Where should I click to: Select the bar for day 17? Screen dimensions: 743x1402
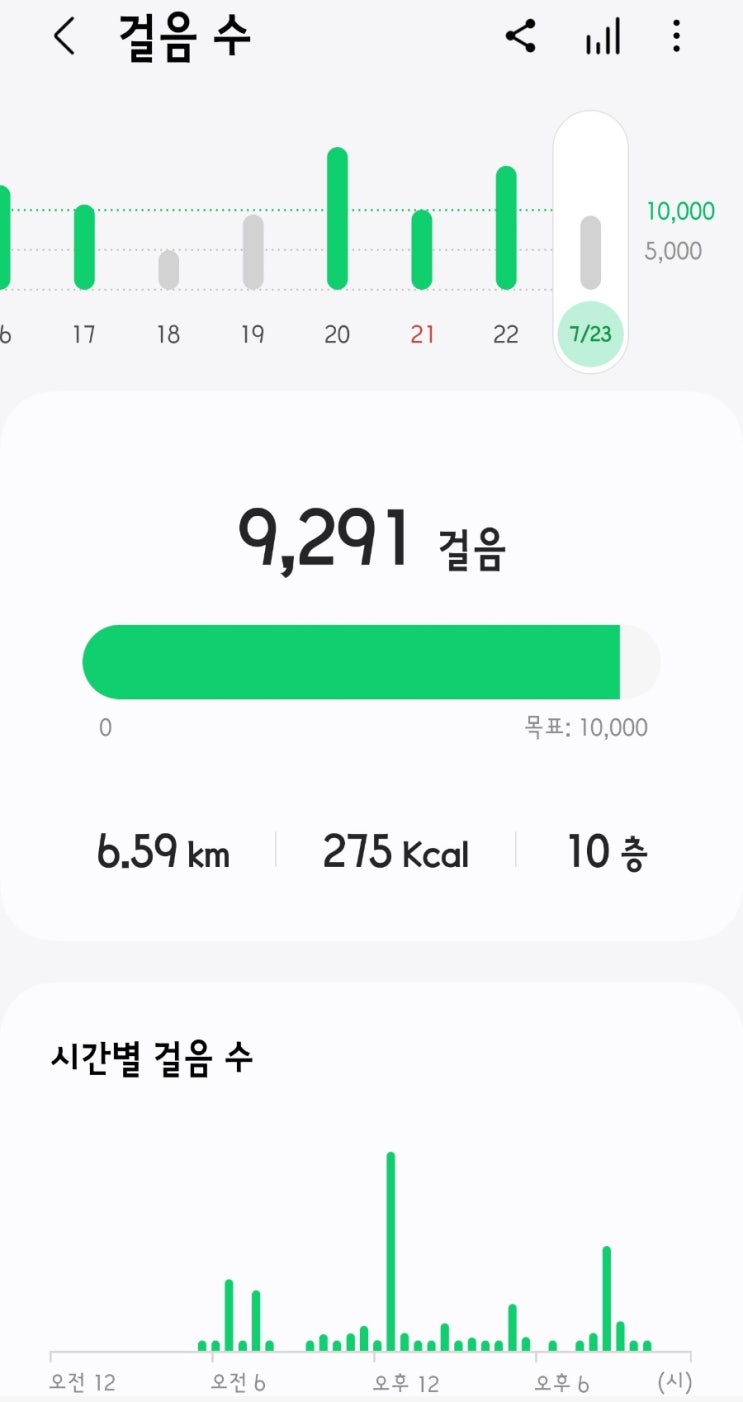[x=84, y=247]
